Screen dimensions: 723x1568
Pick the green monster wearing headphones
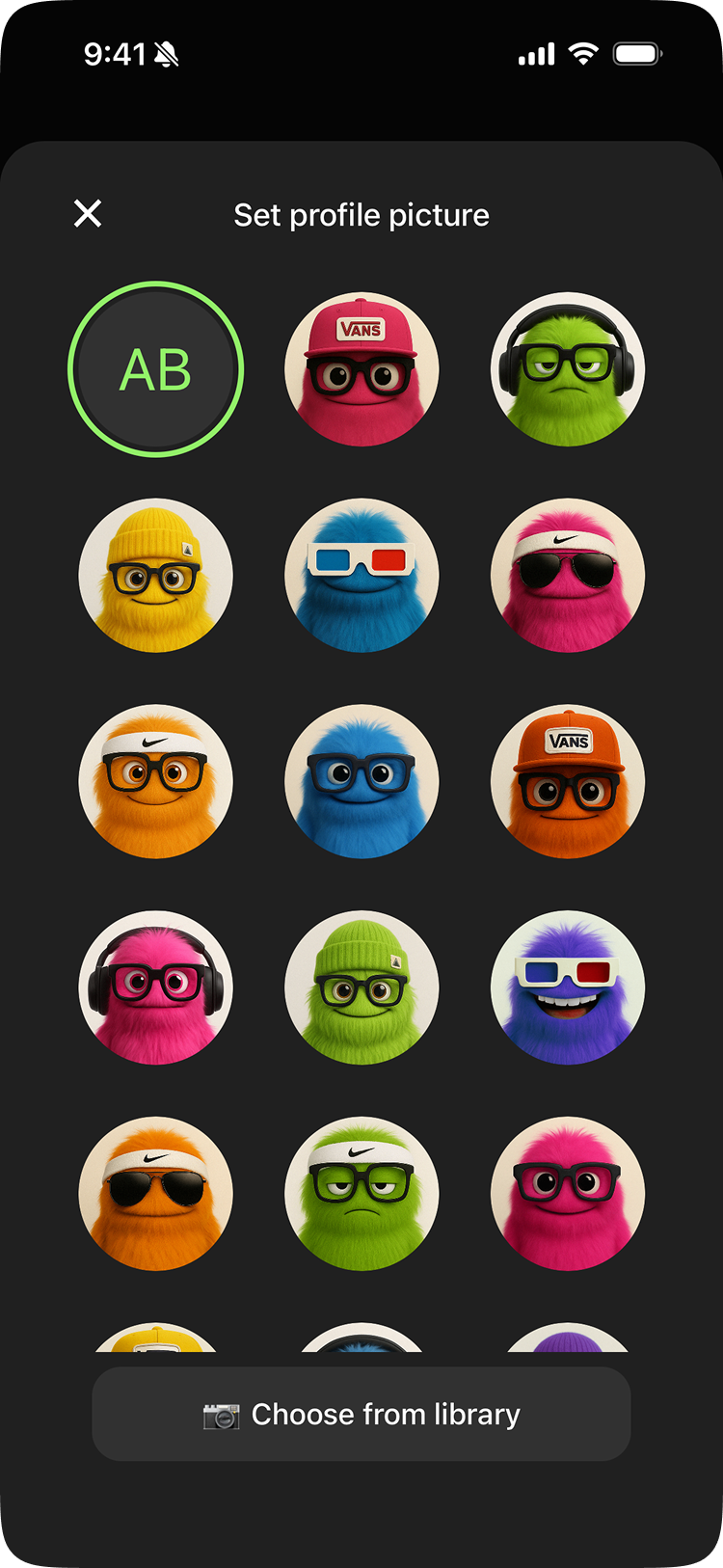tap(568, 369)
